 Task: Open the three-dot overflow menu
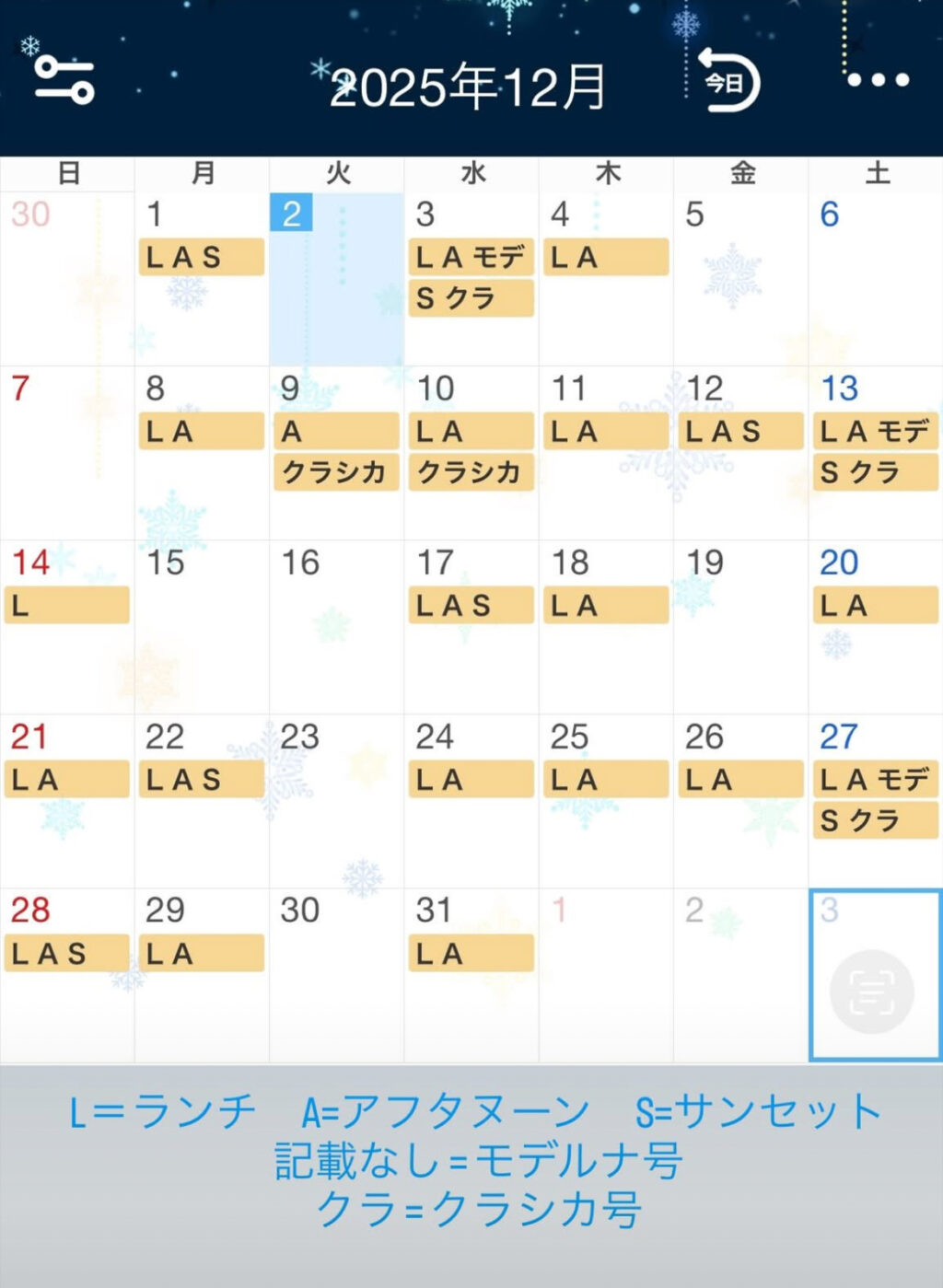click(878, 80)
